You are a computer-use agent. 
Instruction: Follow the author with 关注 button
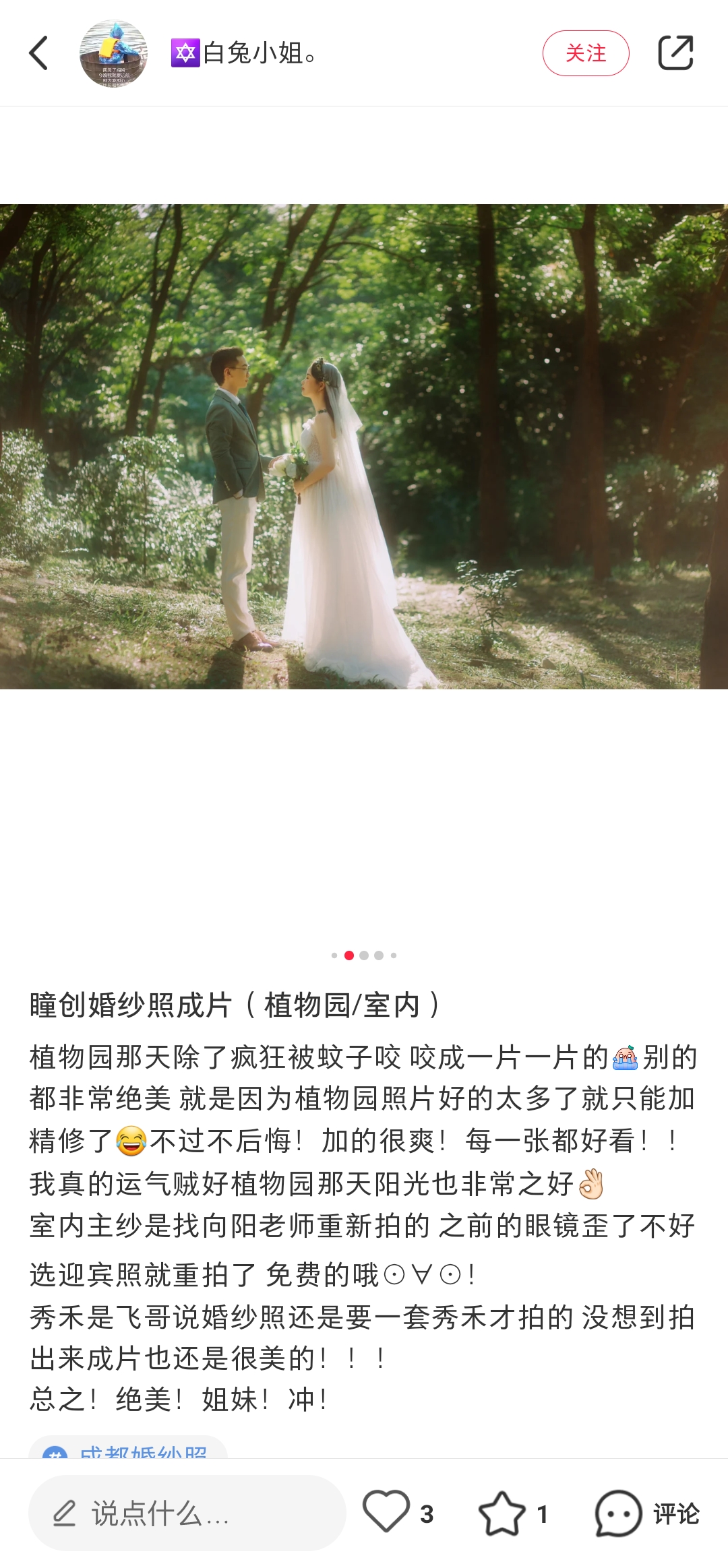[x=585, y=53]
